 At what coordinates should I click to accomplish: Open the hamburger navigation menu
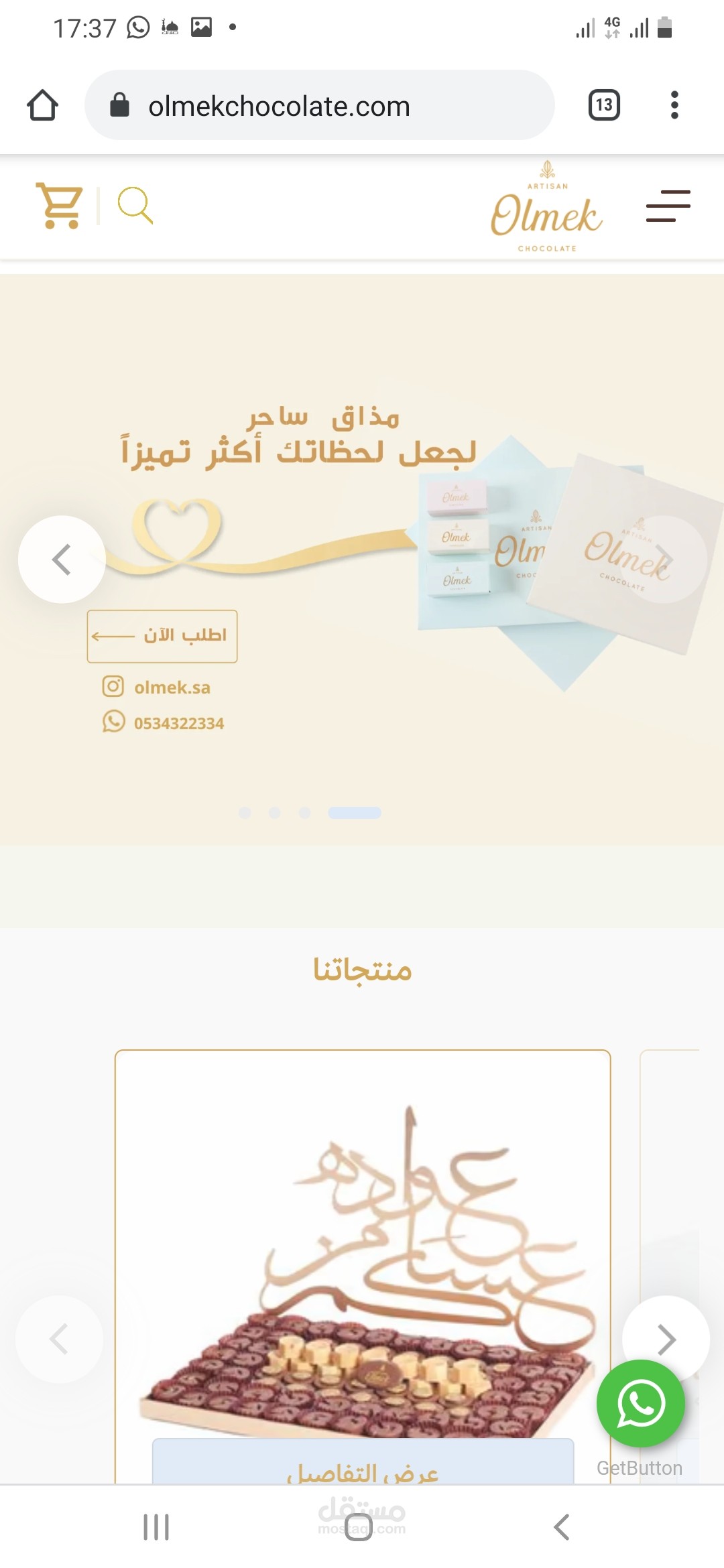(x=668, y=206)
